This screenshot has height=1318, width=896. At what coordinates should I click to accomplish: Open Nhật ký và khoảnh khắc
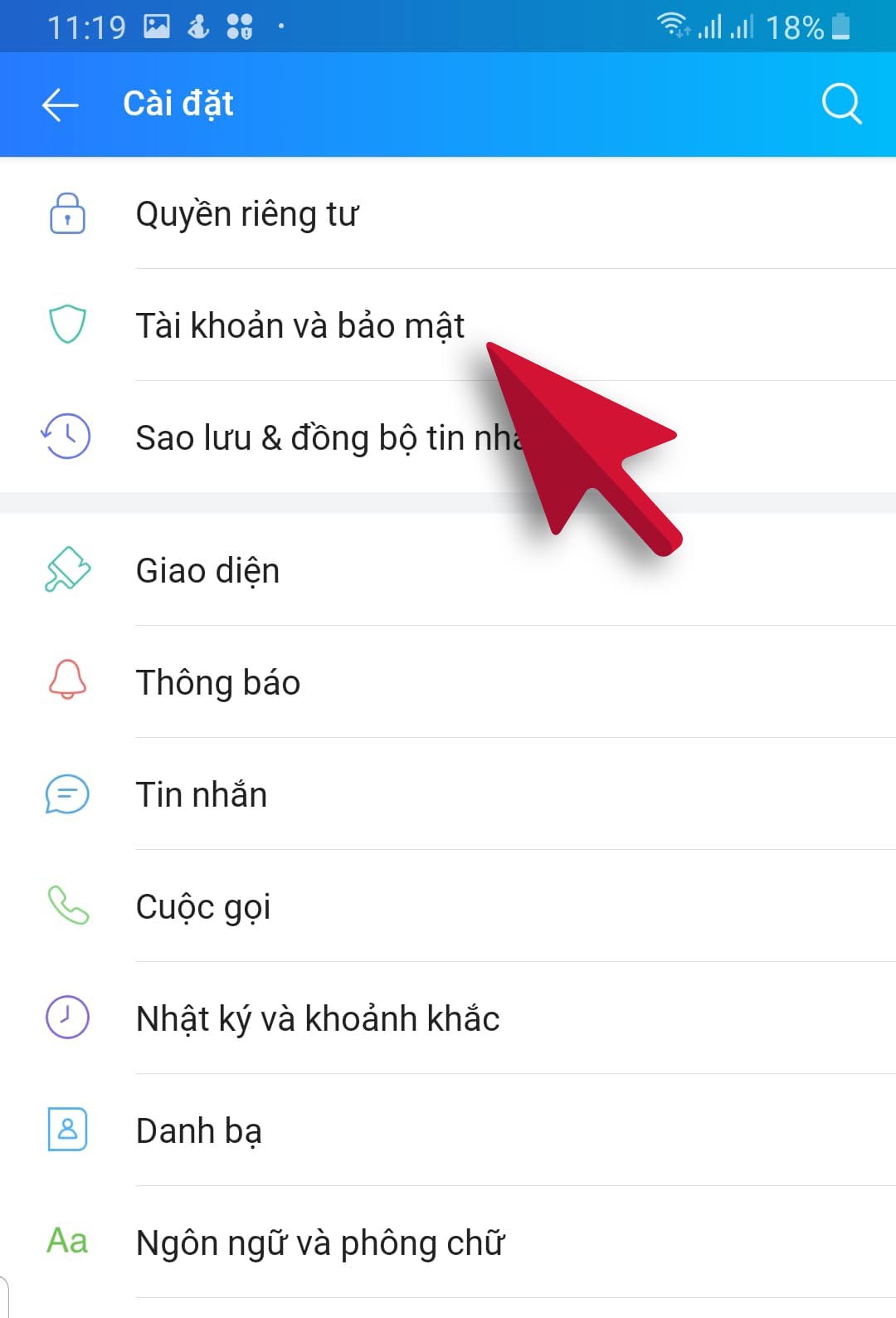(x=318, y=1018)
